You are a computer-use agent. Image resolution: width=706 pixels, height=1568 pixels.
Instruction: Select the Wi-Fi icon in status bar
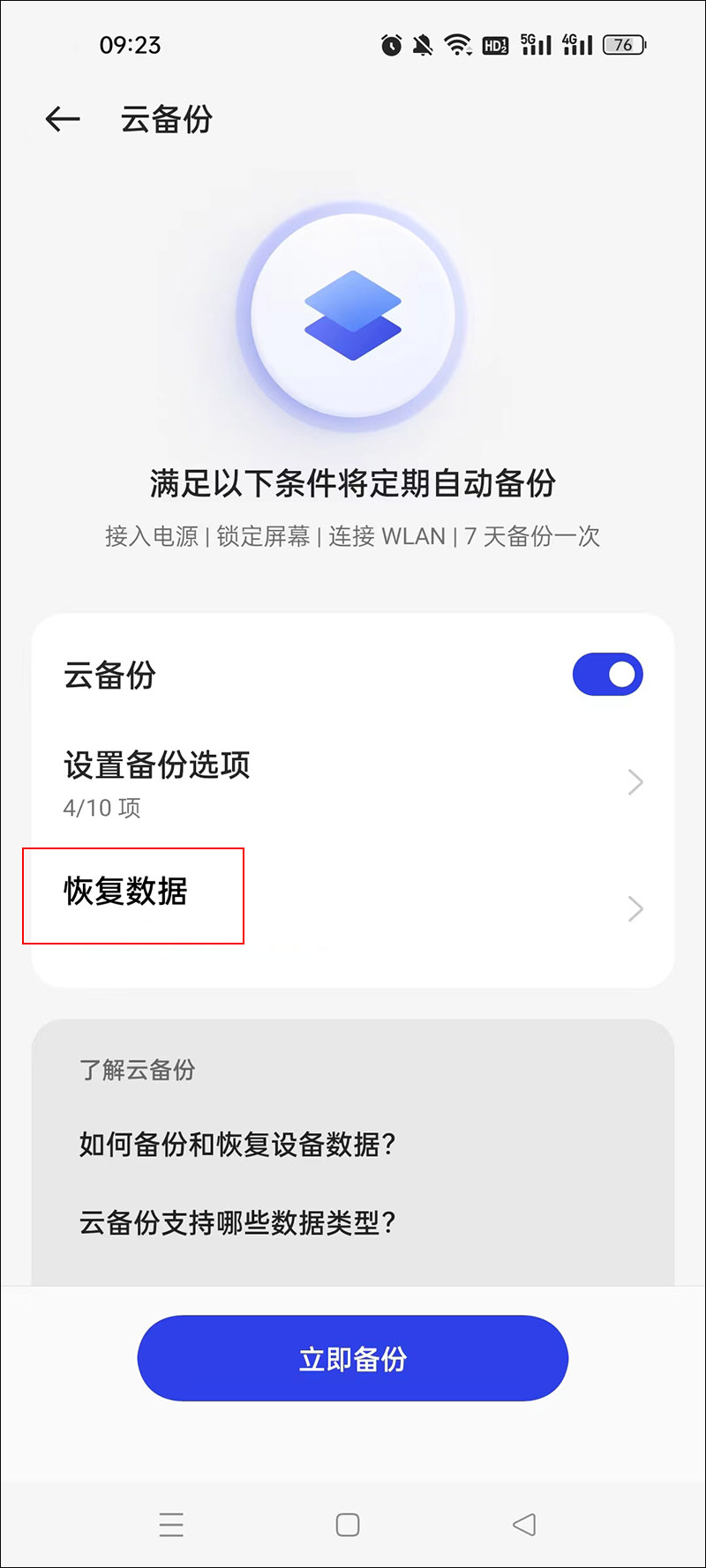(456, 44)
